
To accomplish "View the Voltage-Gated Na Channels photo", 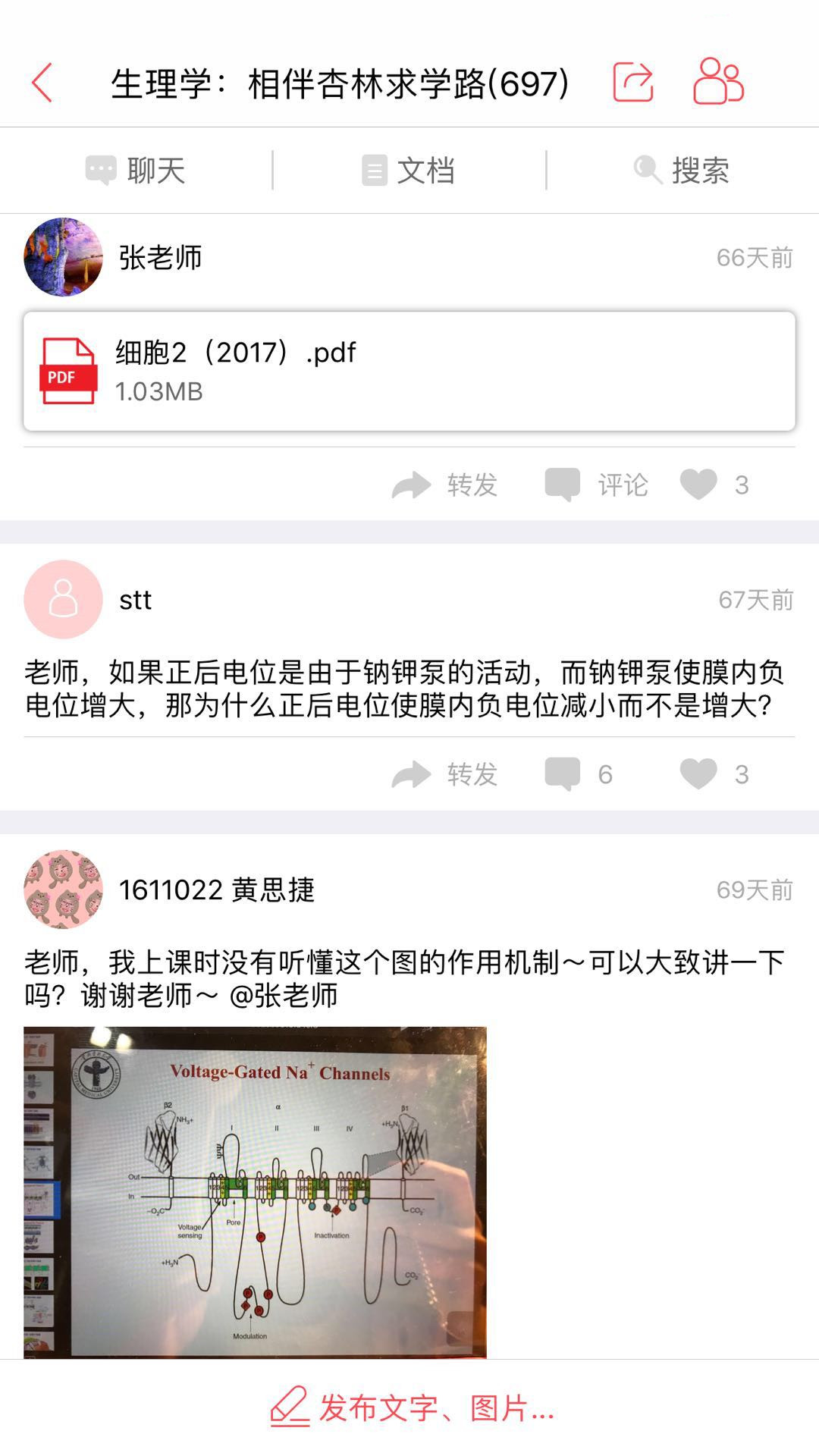I will click(x=255, y=1192).
